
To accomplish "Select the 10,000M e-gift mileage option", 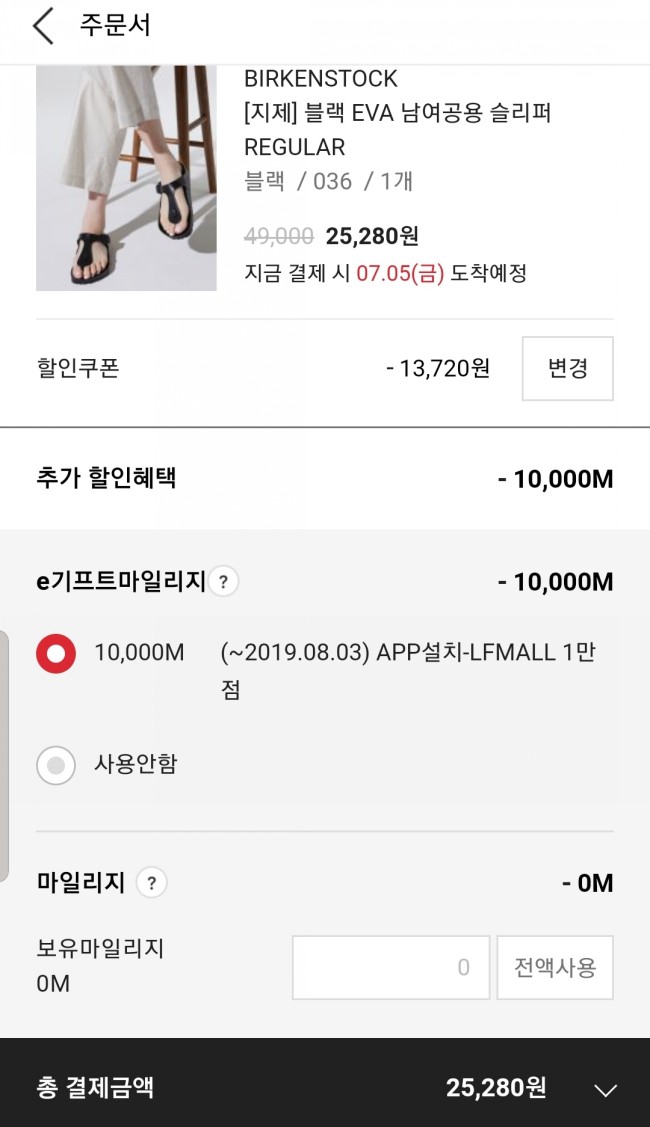I will (x=56, y=653).
